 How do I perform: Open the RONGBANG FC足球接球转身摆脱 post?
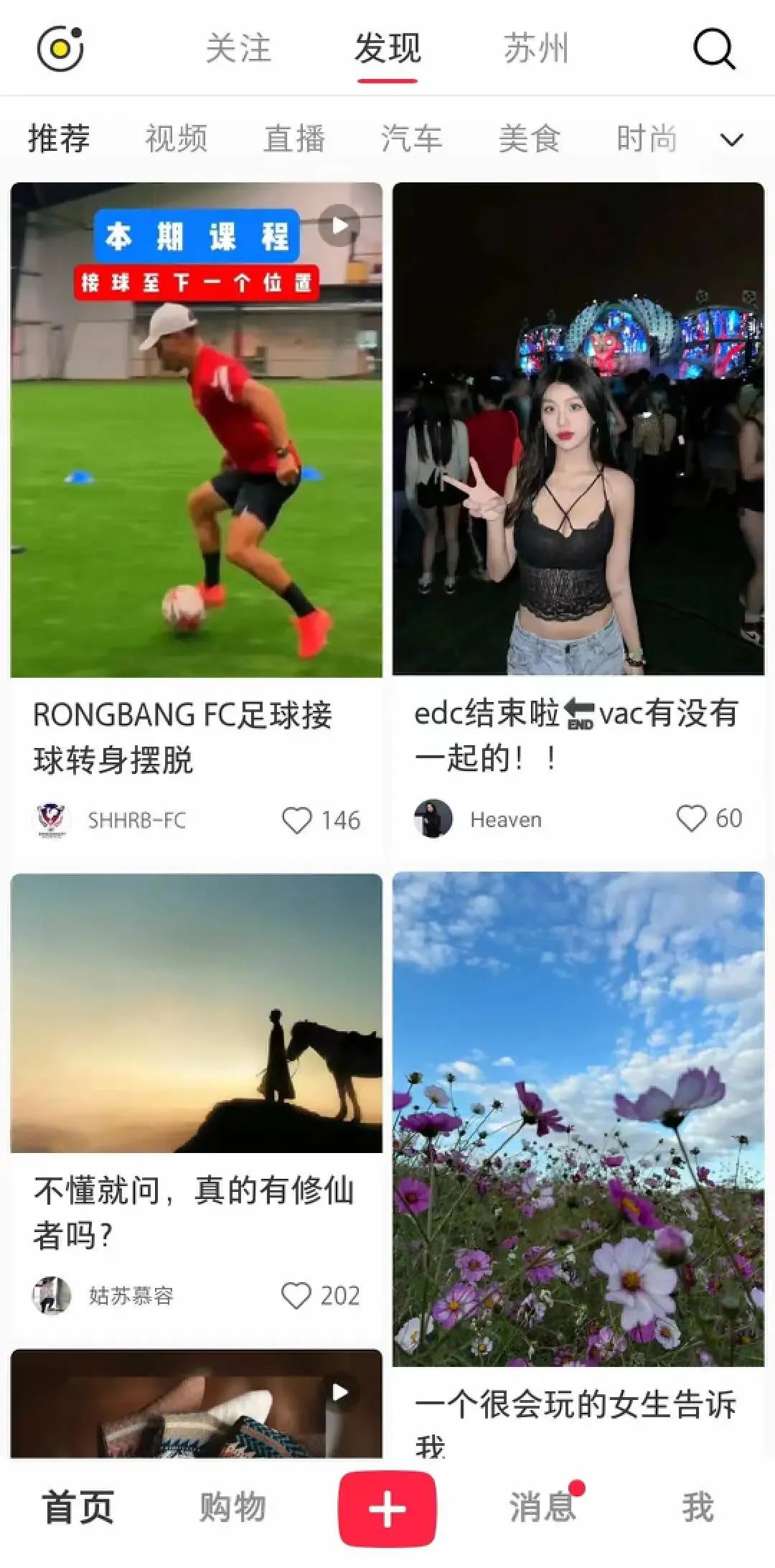[197, 431]
